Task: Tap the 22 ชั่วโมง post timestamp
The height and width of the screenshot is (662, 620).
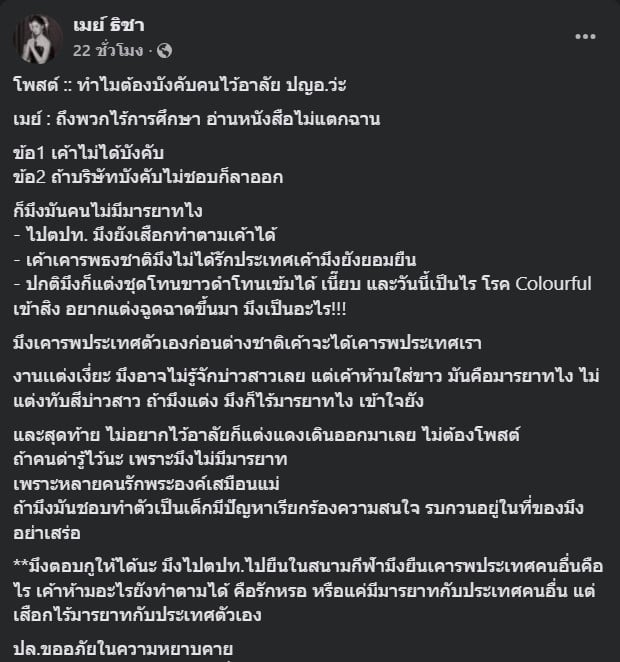Action: 109,49
